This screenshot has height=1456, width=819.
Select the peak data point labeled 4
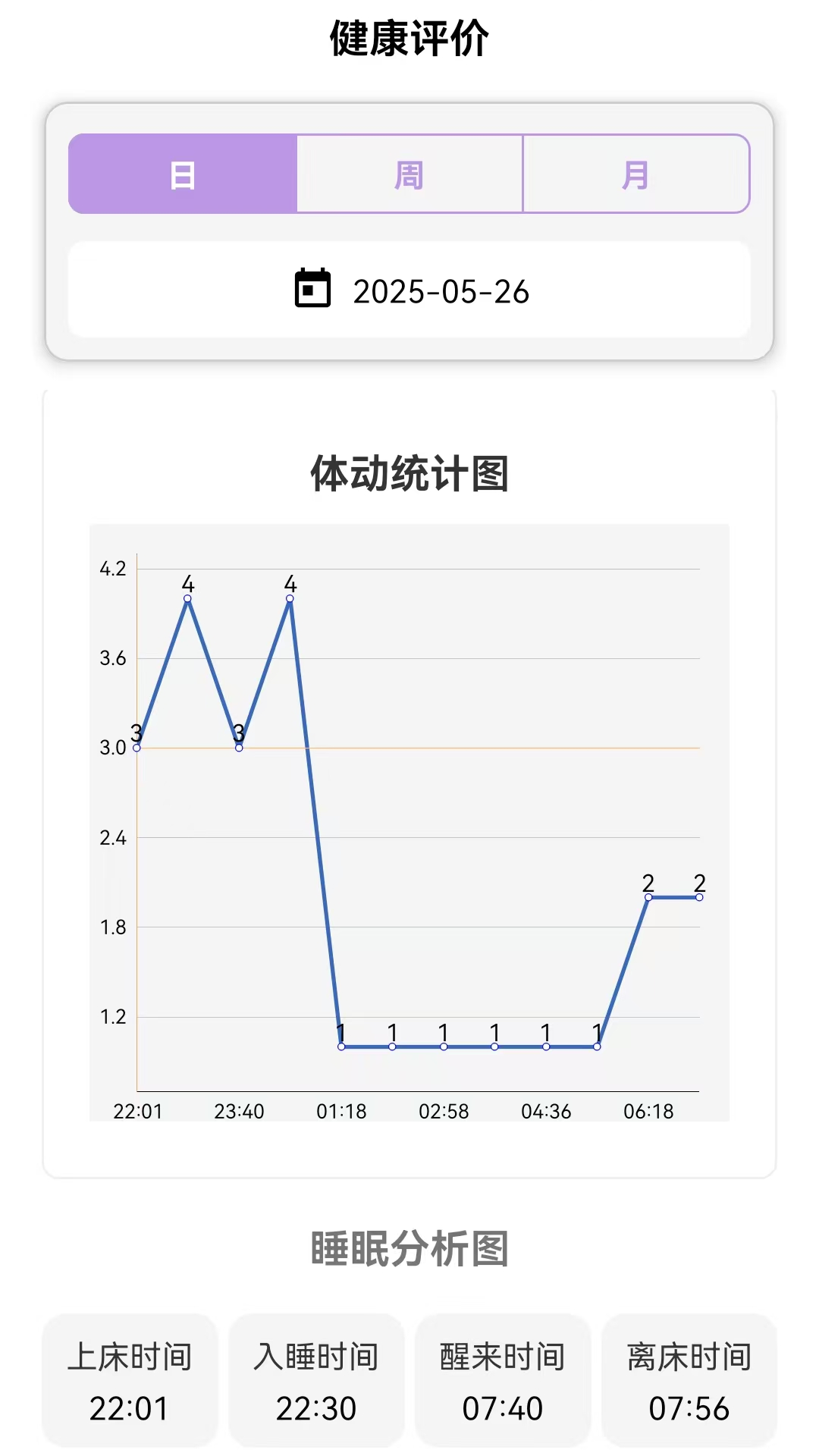(x=187, y=601)
